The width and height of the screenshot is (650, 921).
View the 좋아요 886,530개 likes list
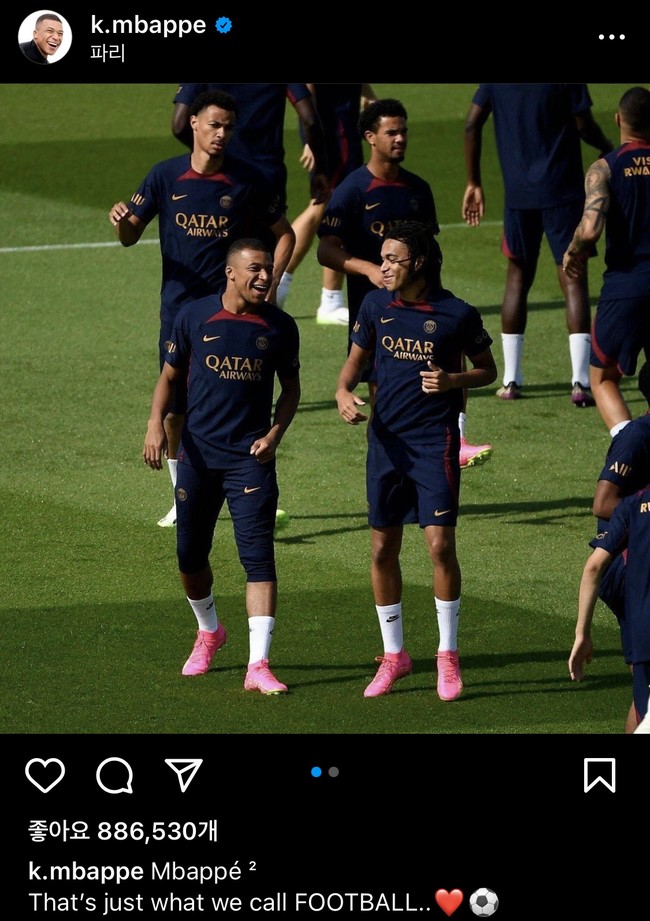[x=122, y=830]
